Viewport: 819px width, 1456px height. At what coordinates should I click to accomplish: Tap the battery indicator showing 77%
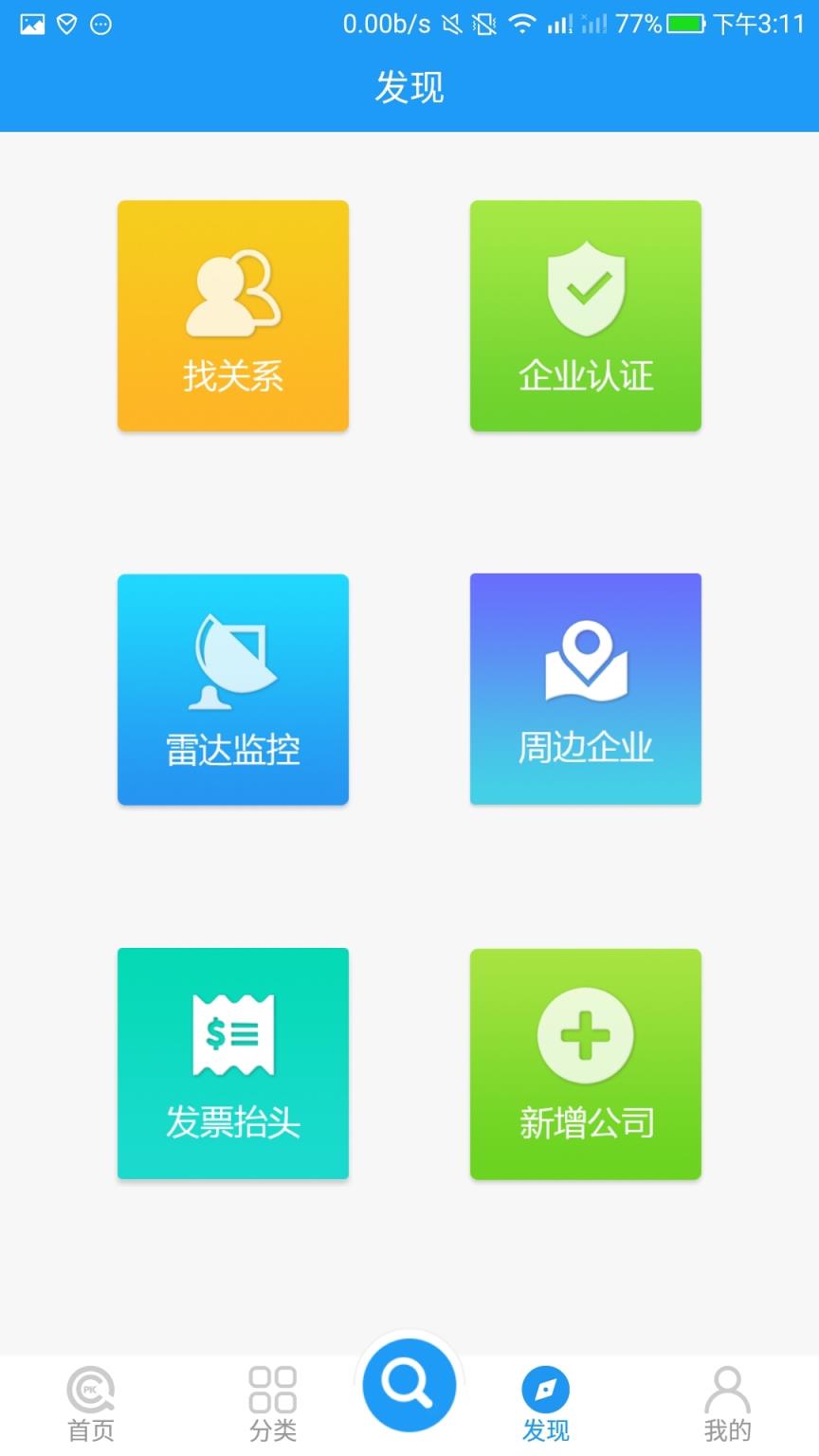687,22
